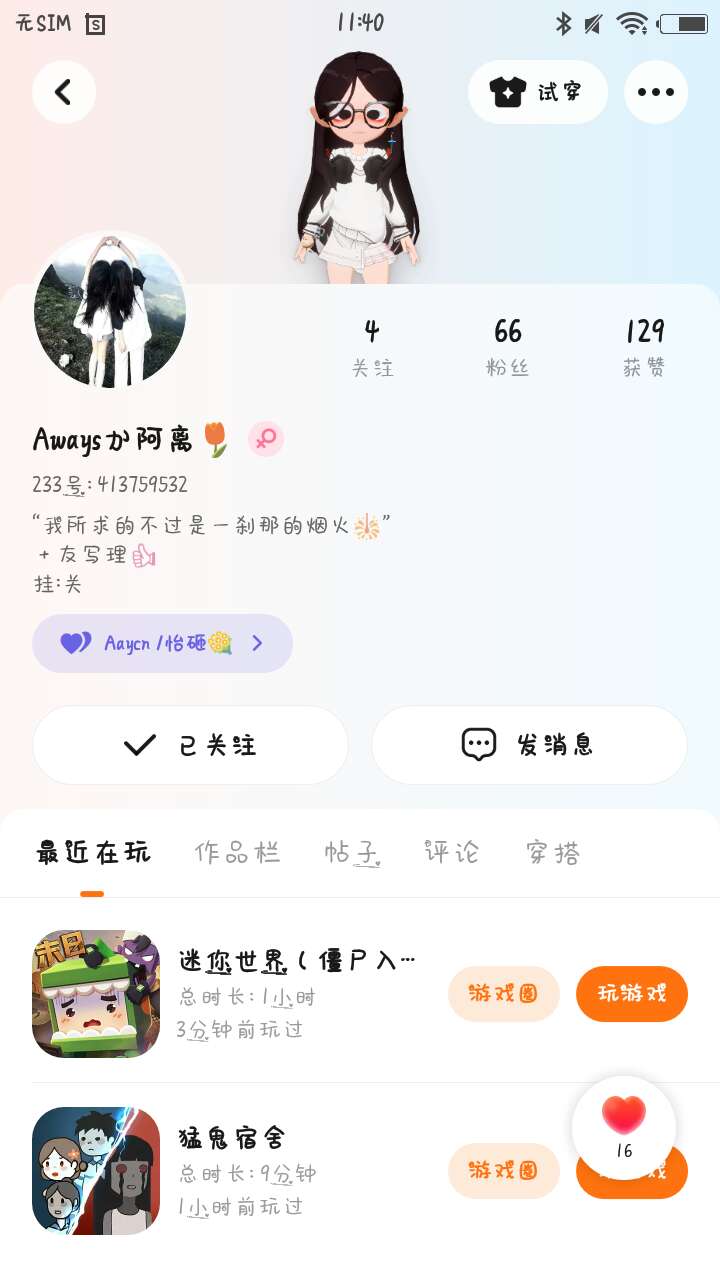Send a message via 发消息

point(529,745)
